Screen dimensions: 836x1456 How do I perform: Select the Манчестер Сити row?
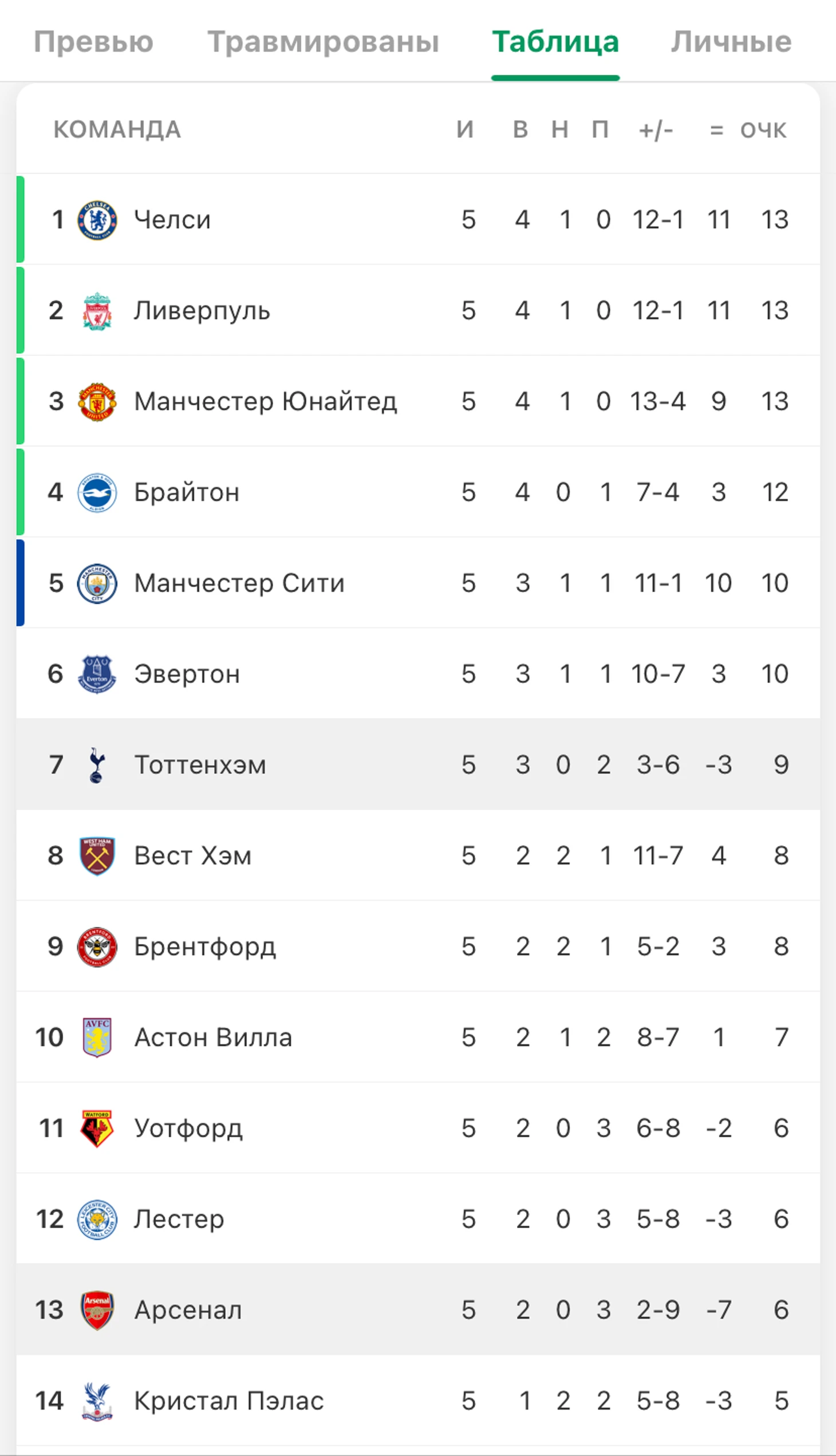pyautogui.click(x=418, y=583)
